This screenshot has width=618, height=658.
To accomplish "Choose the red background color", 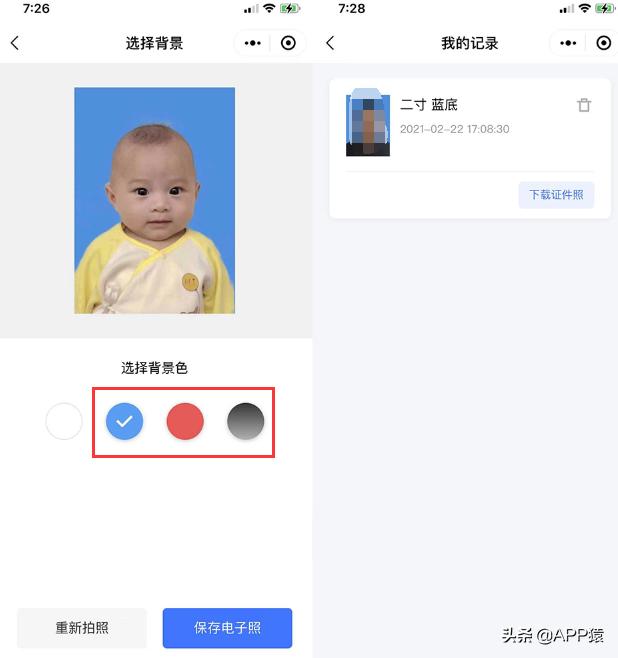I will click(185, 421).
